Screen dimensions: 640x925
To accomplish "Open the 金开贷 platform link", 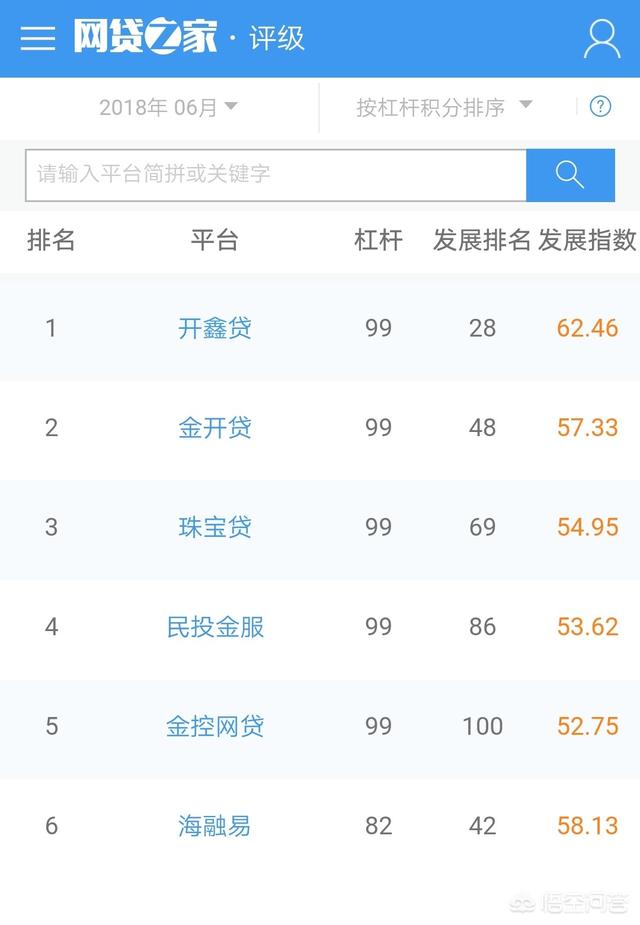I will pyautogui.click(x=215, y=428).
